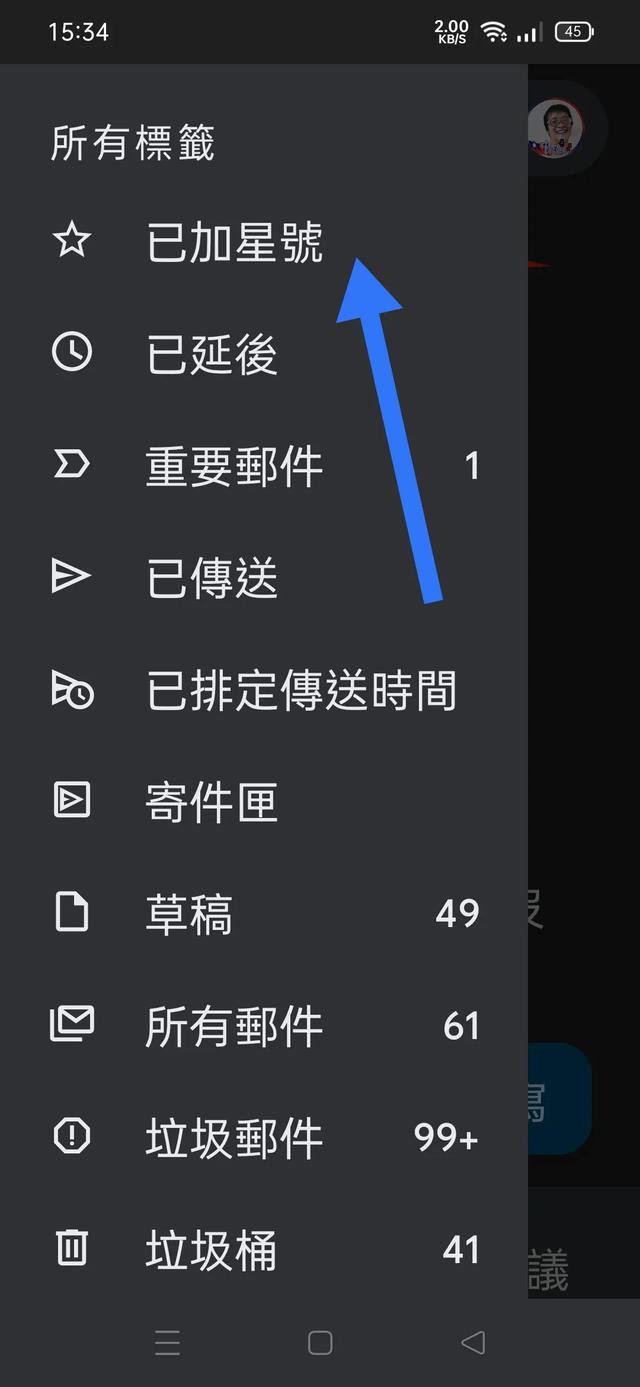This screenshot has height=1387, width=640.
Task: Open the 已傳送 sent folder
Action: pos(212,579)
